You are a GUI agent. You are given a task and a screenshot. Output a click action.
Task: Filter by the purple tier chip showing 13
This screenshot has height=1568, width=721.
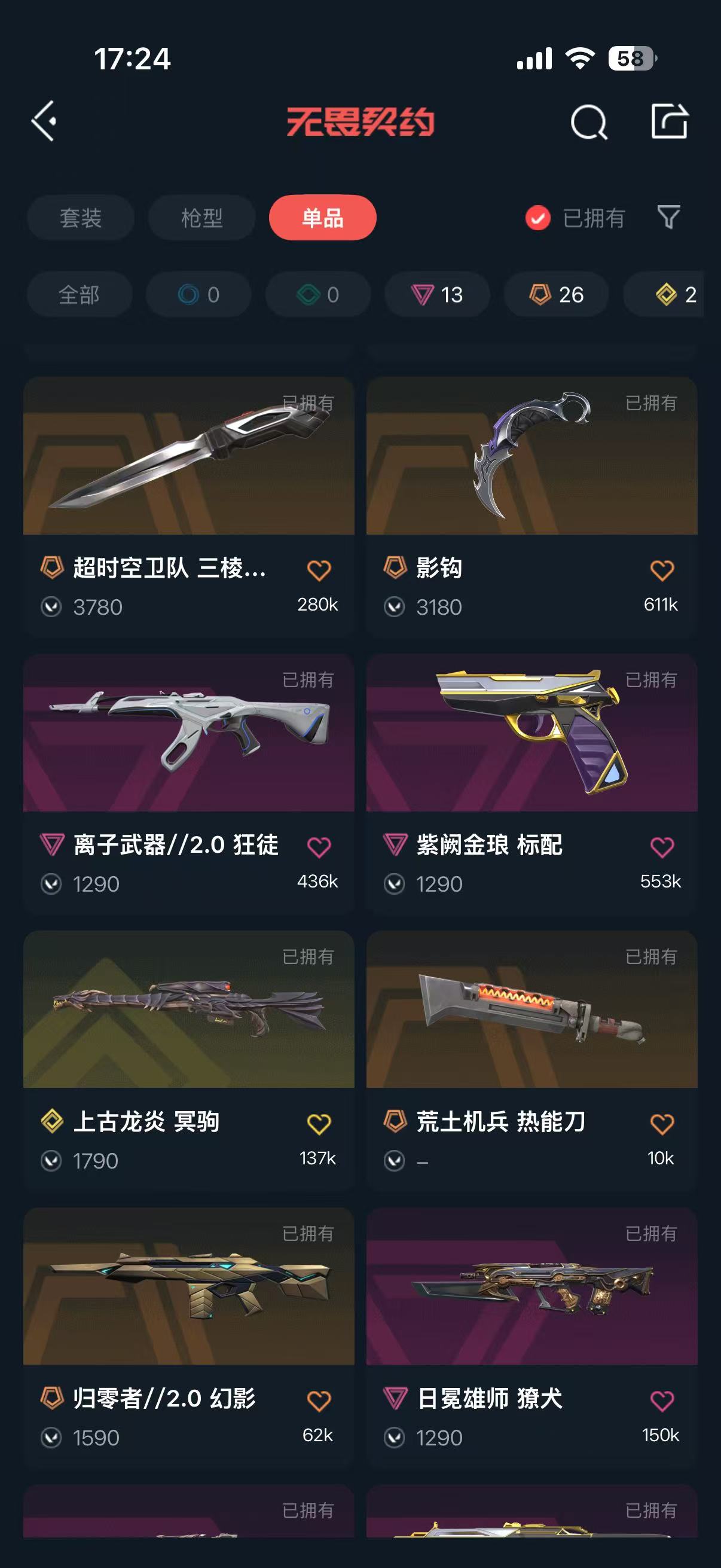tap(437, 295)
